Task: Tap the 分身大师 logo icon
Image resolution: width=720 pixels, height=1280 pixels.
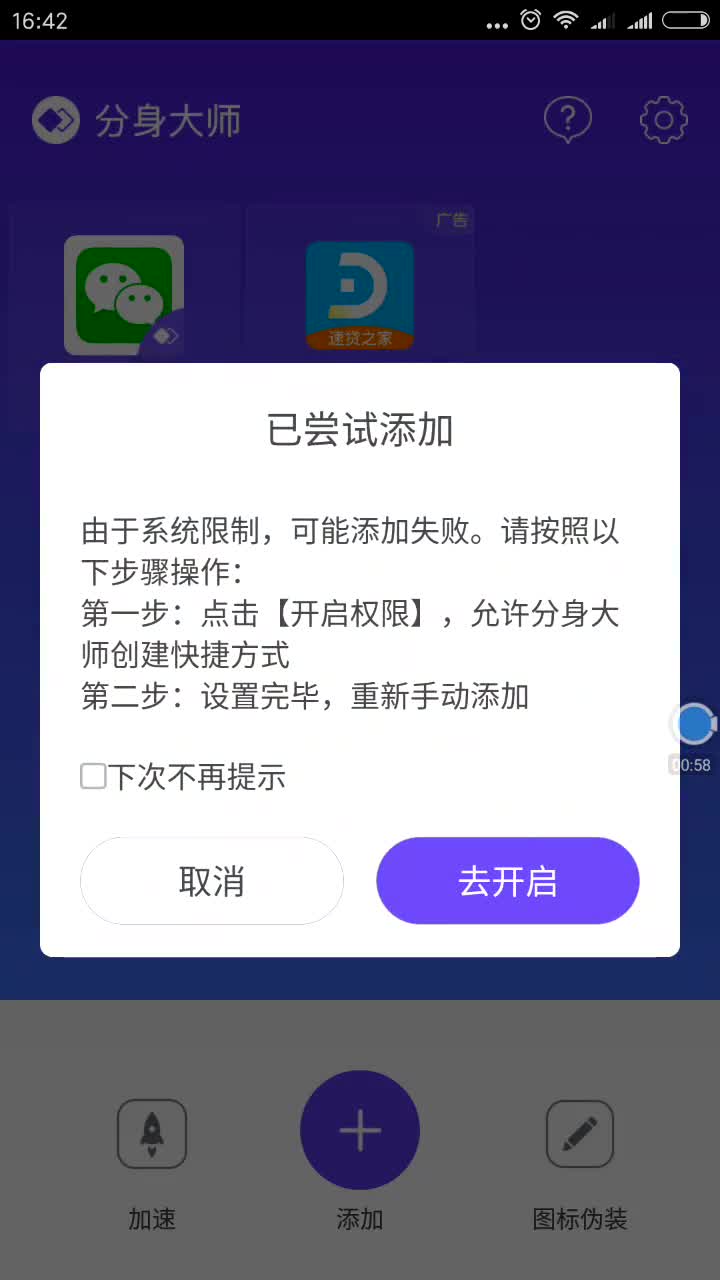Action: pyautogui.click(x=56, y=119)
